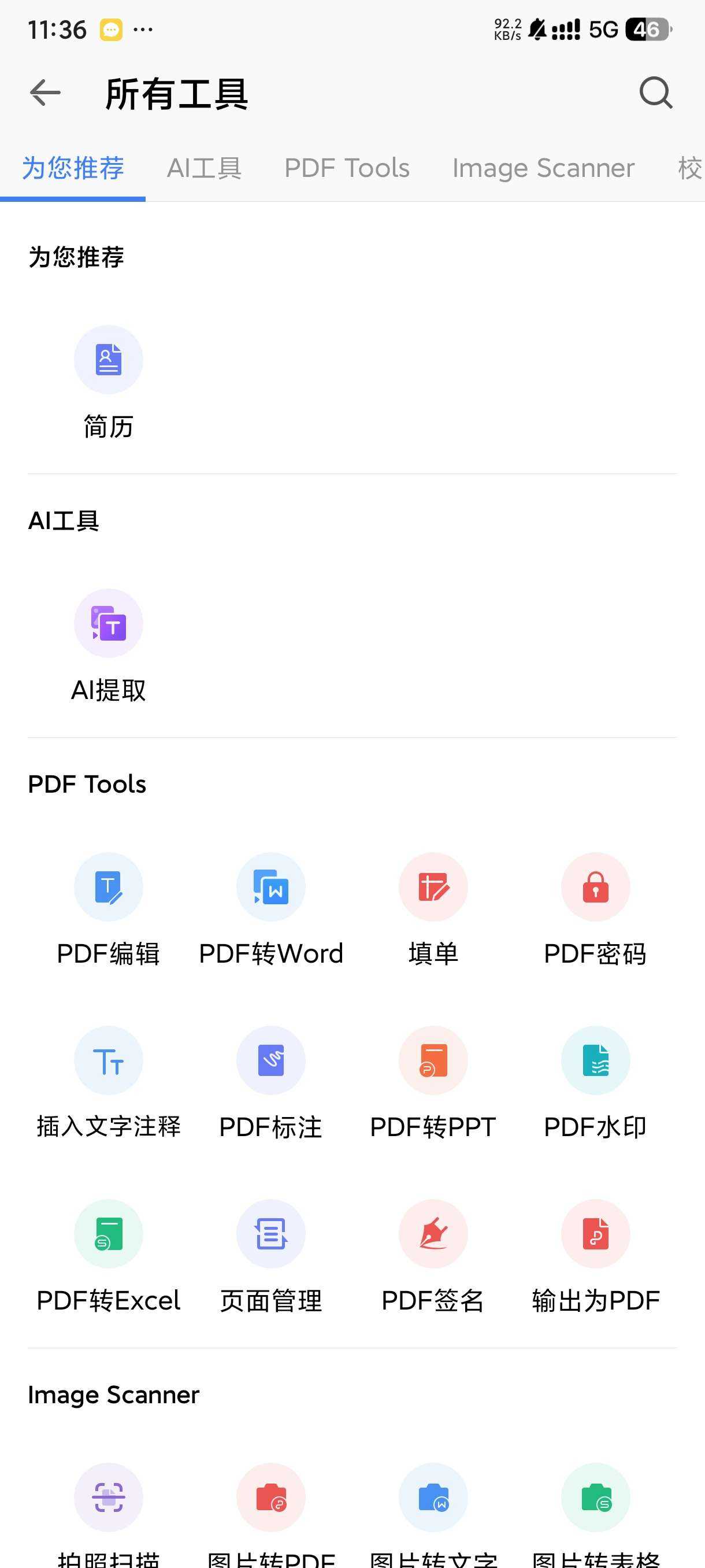Launch PDF编辑
705x1568 pixels.
[x=108, y=887]
